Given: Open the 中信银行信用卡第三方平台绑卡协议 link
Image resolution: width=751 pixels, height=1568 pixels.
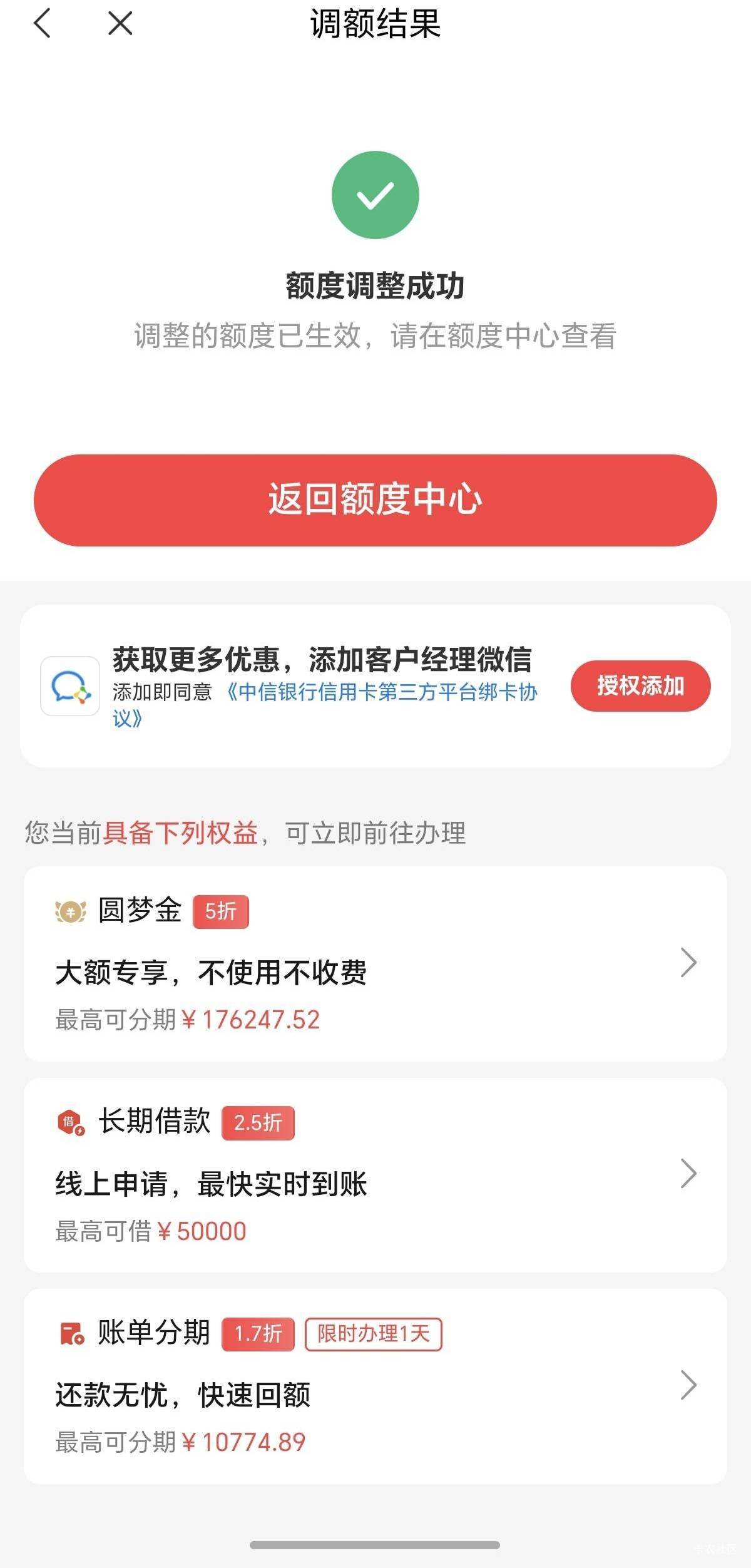Looking at the screenshot, I should (x=381, y=692).
